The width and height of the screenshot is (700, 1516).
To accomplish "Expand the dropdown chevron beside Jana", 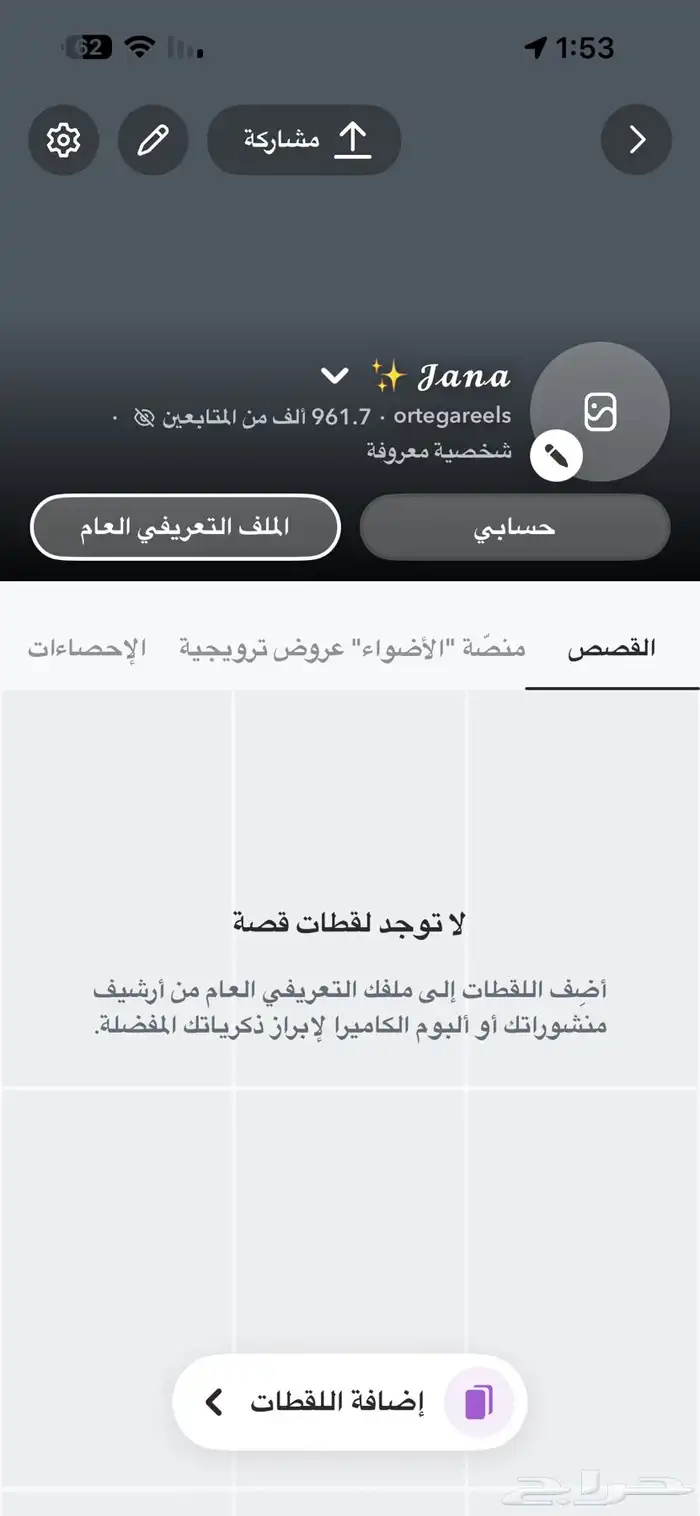I will tap(334, 376).
